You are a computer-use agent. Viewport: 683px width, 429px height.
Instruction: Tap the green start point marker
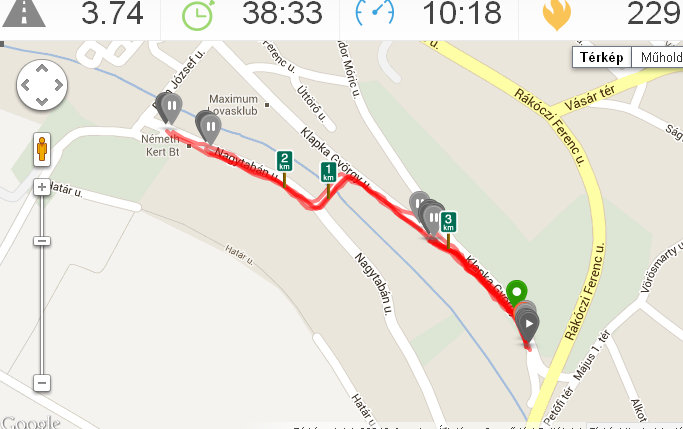tap(516, 292)
